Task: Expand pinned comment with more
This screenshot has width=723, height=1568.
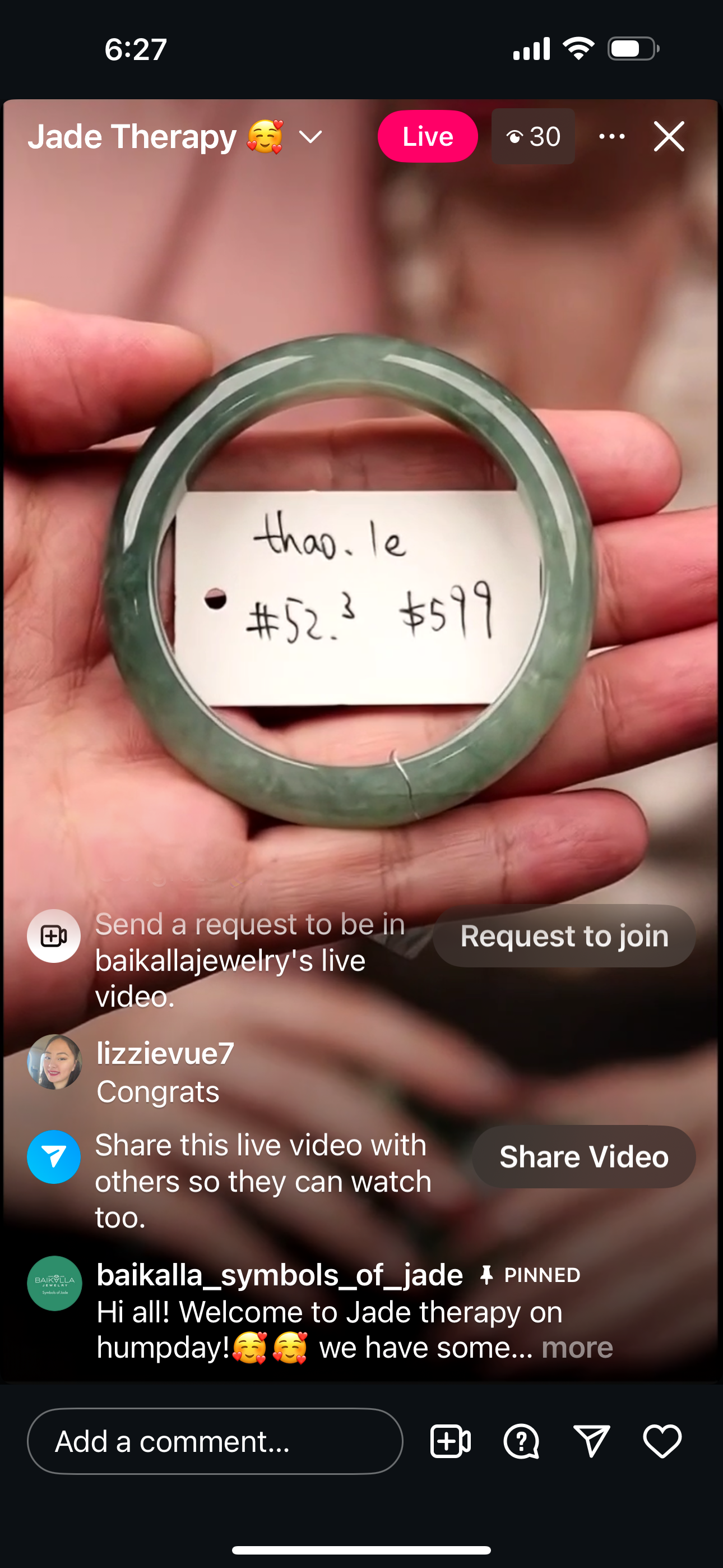Action: pyautogui.click(x=577, y=1348)
